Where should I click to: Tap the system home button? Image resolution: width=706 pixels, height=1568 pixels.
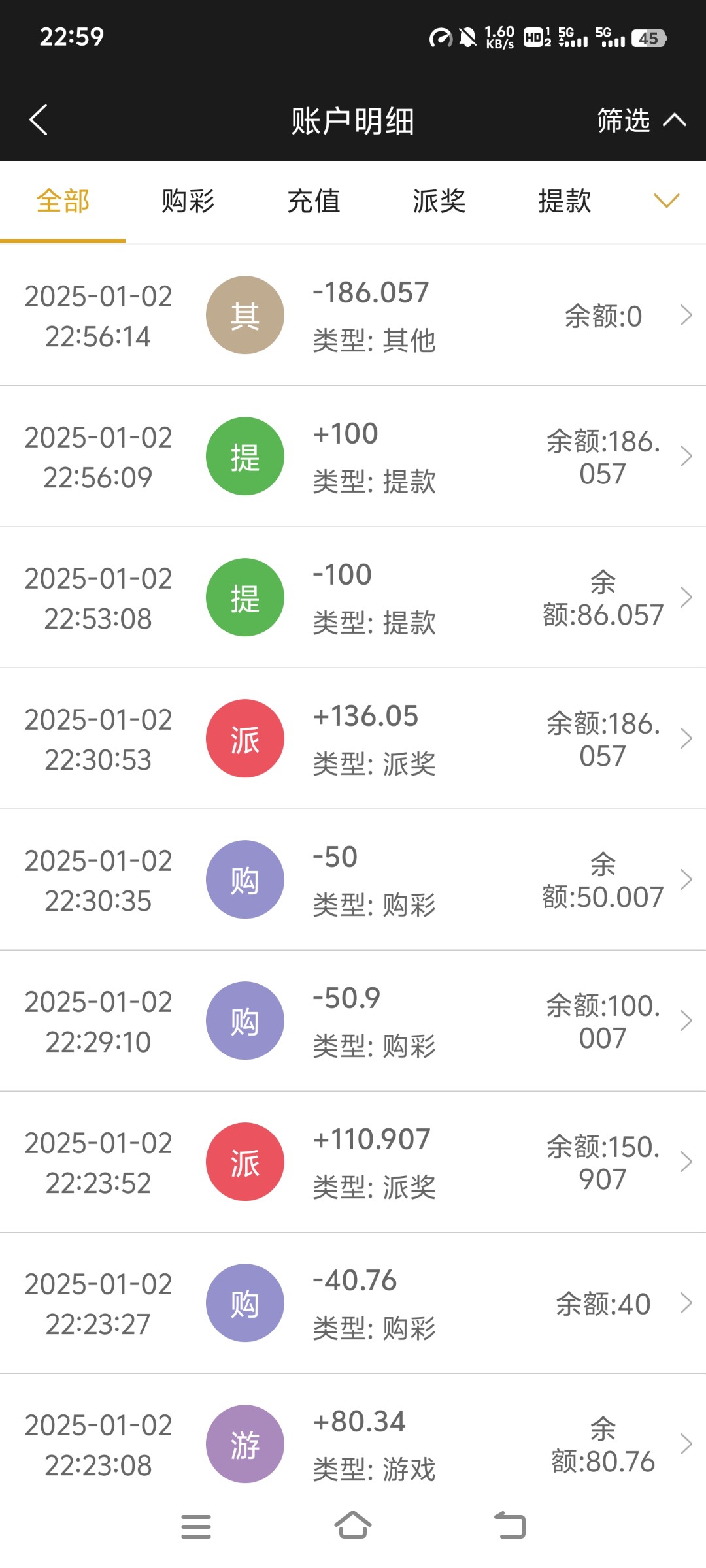point(353,1526)
